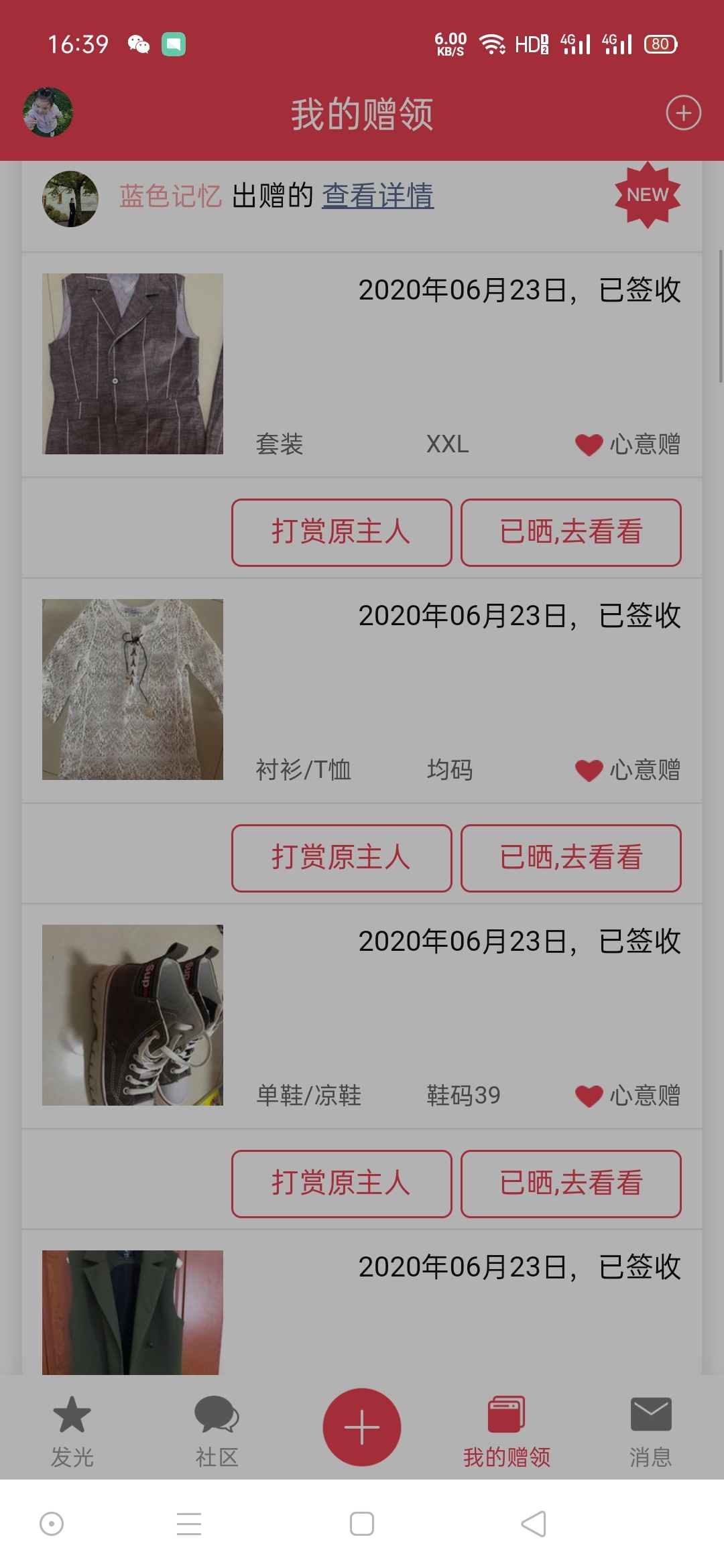Image resolution: width=724 pixels, height=1568 pixels.
Task: Tap the system back button
Action: 534,1524
